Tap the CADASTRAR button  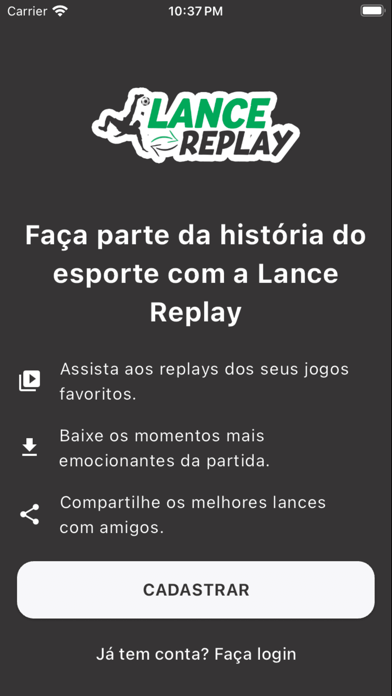coord(196,589)
